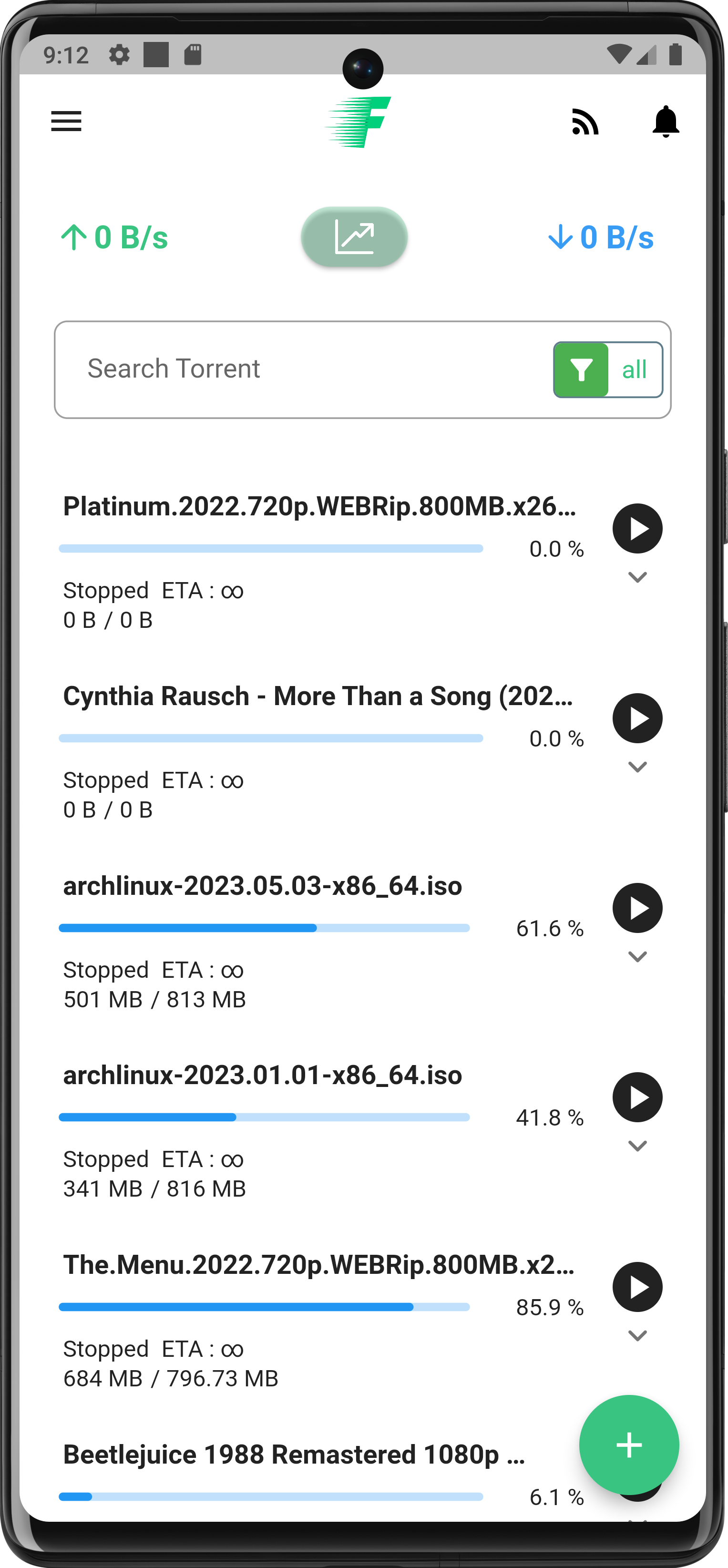Image resolution: width=728 pixels, height=1568 pixels.
Task: Open the navigation hamburger menu
Action: pyautogui.click(x=66, y=121)
